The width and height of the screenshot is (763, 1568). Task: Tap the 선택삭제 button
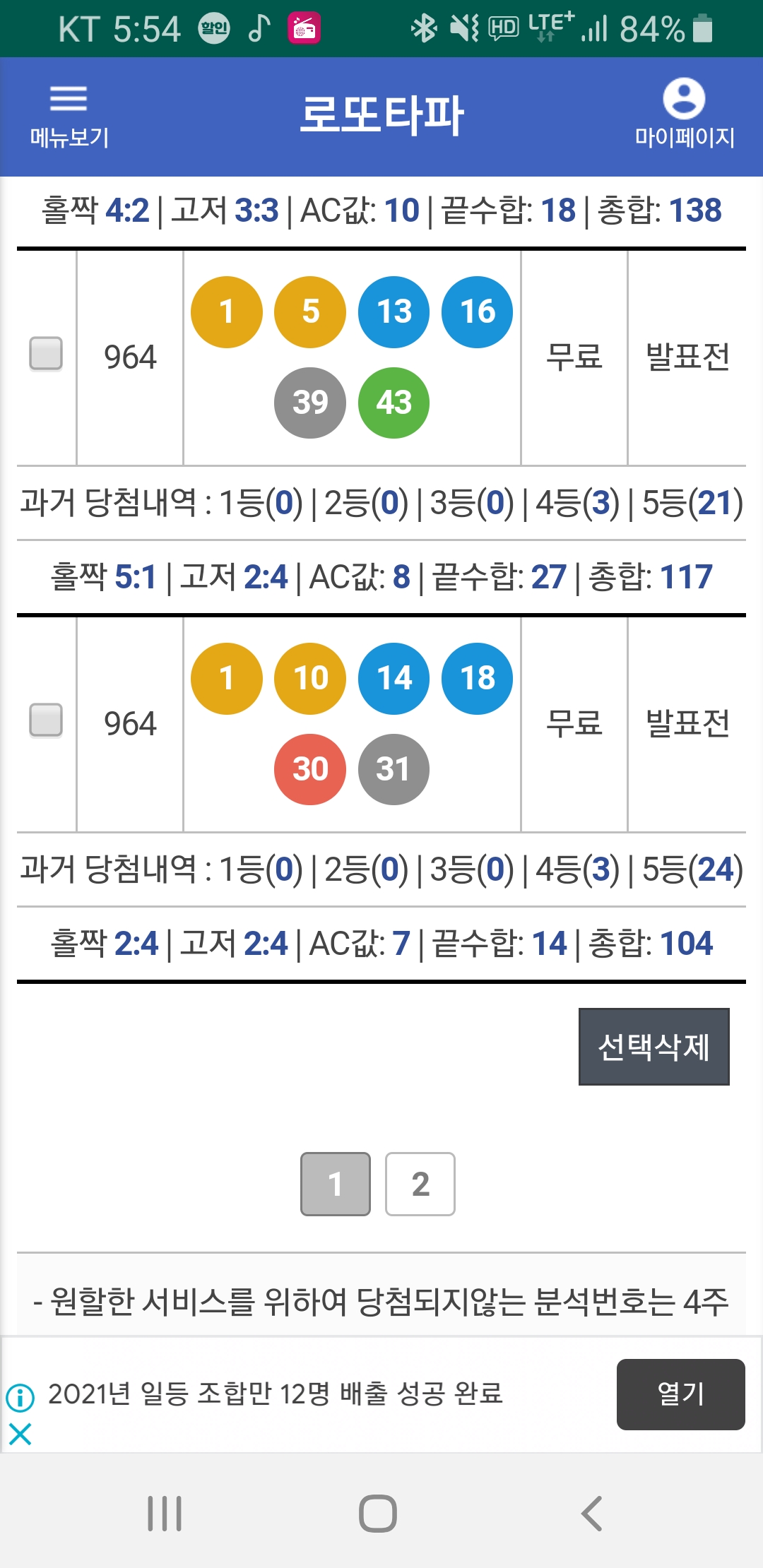click(653, 1046)
